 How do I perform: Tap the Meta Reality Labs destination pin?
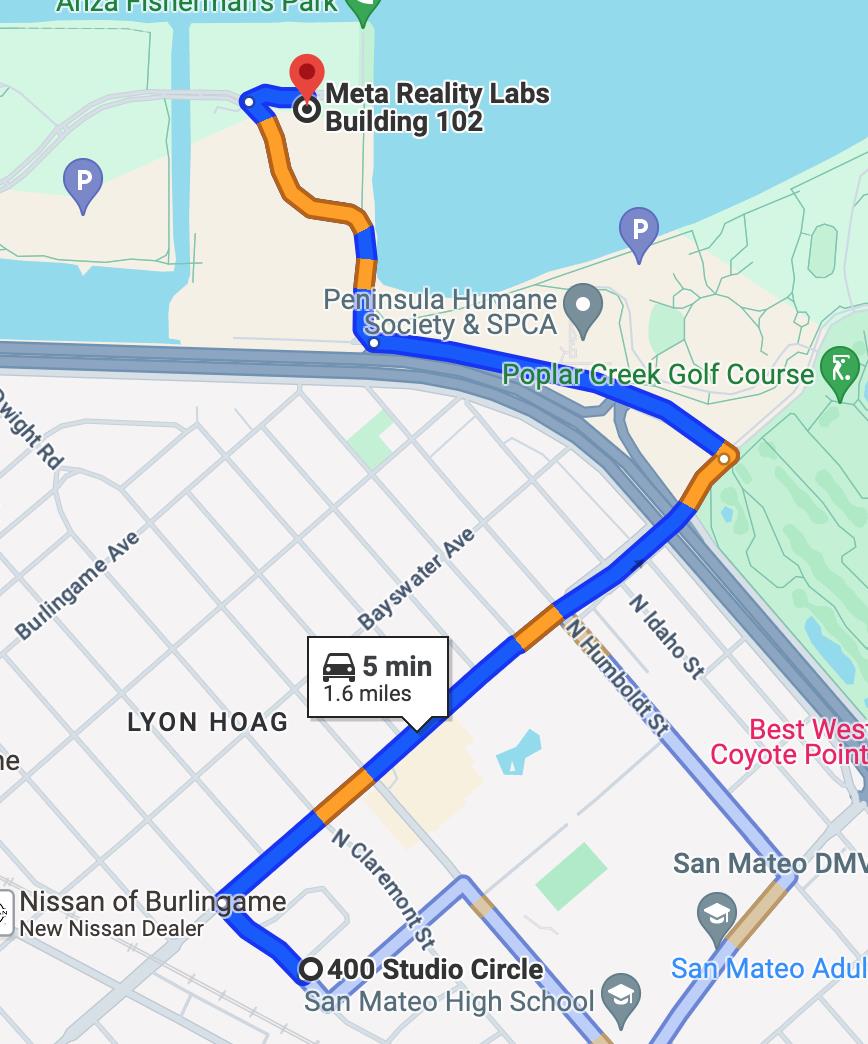click(306, 78)
